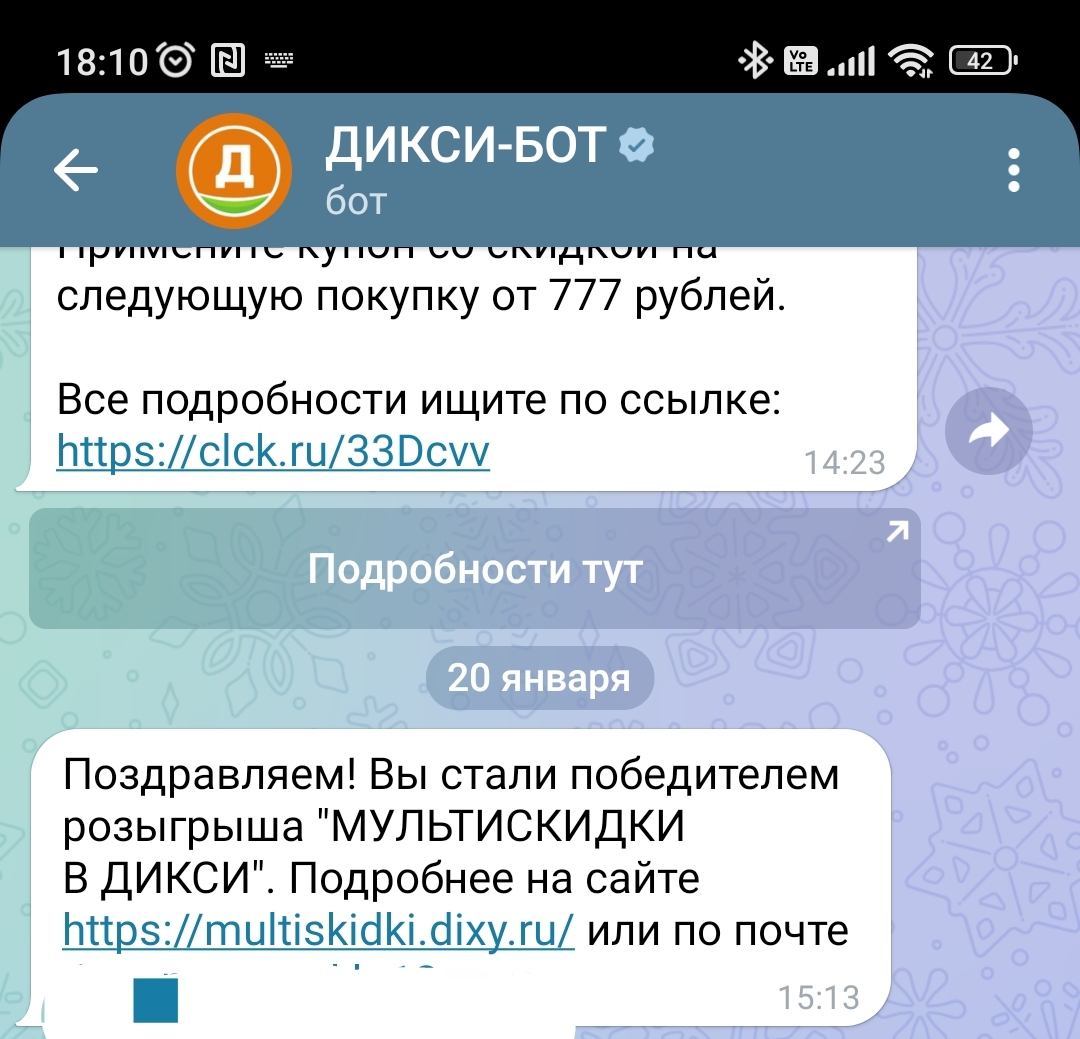1080x1039 pixels.
Task: Open the multiskidki.dixy.ru link
Action: (318, 931)
